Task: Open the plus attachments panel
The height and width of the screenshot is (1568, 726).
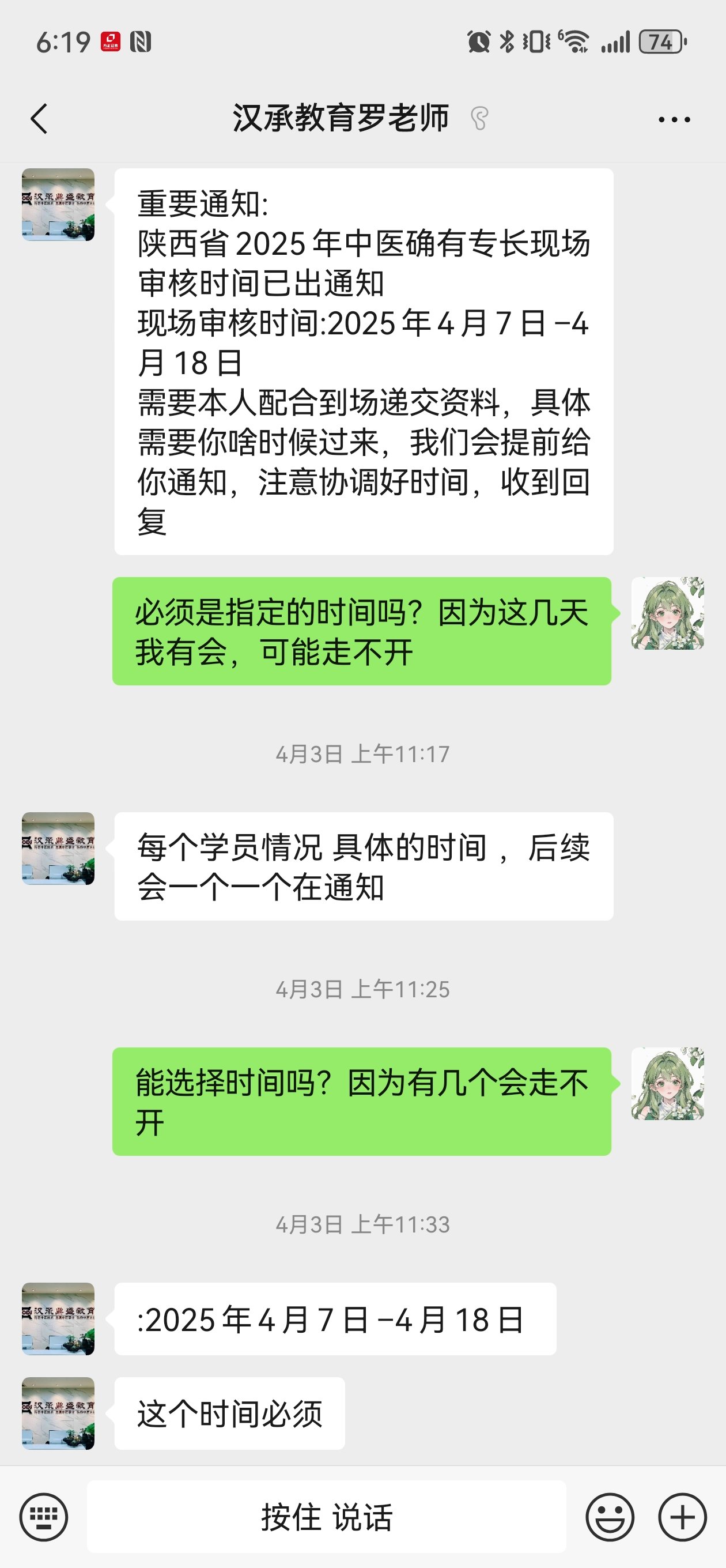Action: tap(682, 1517)
